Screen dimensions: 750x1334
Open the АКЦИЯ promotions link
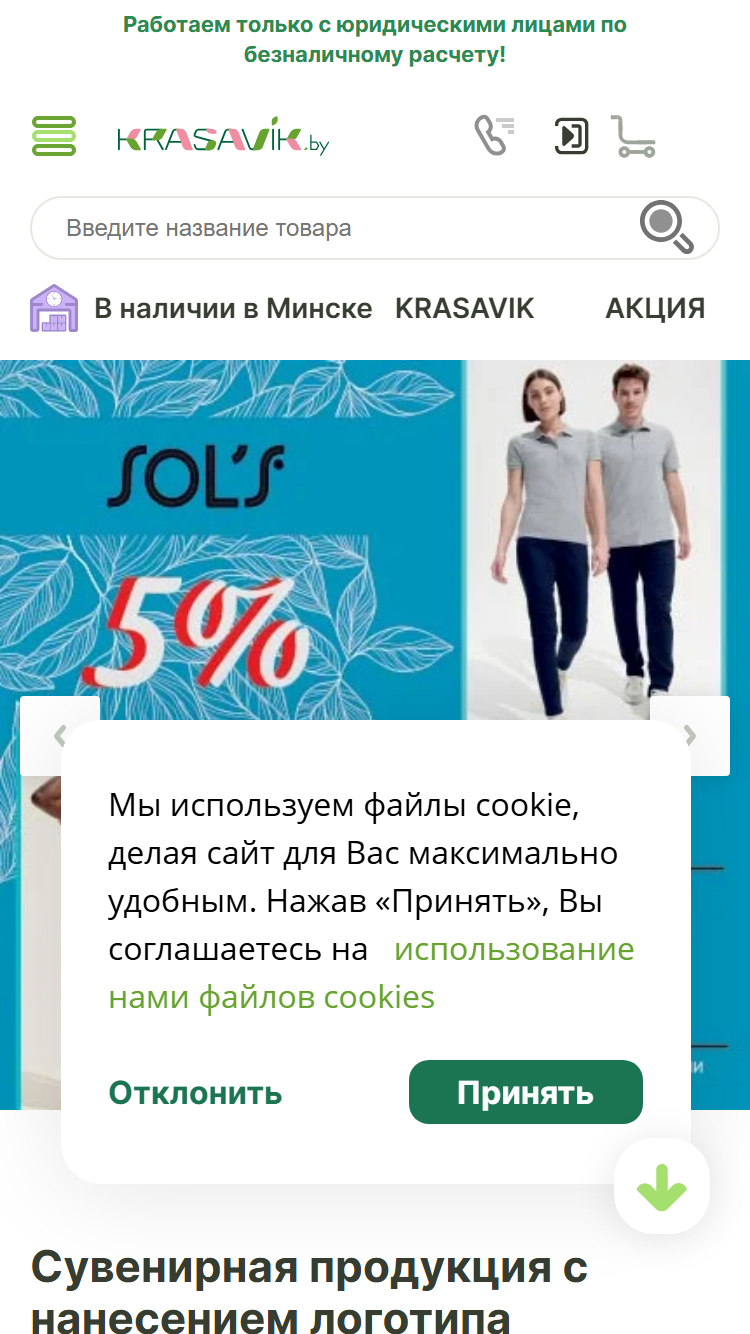click(x=655, y=308)
